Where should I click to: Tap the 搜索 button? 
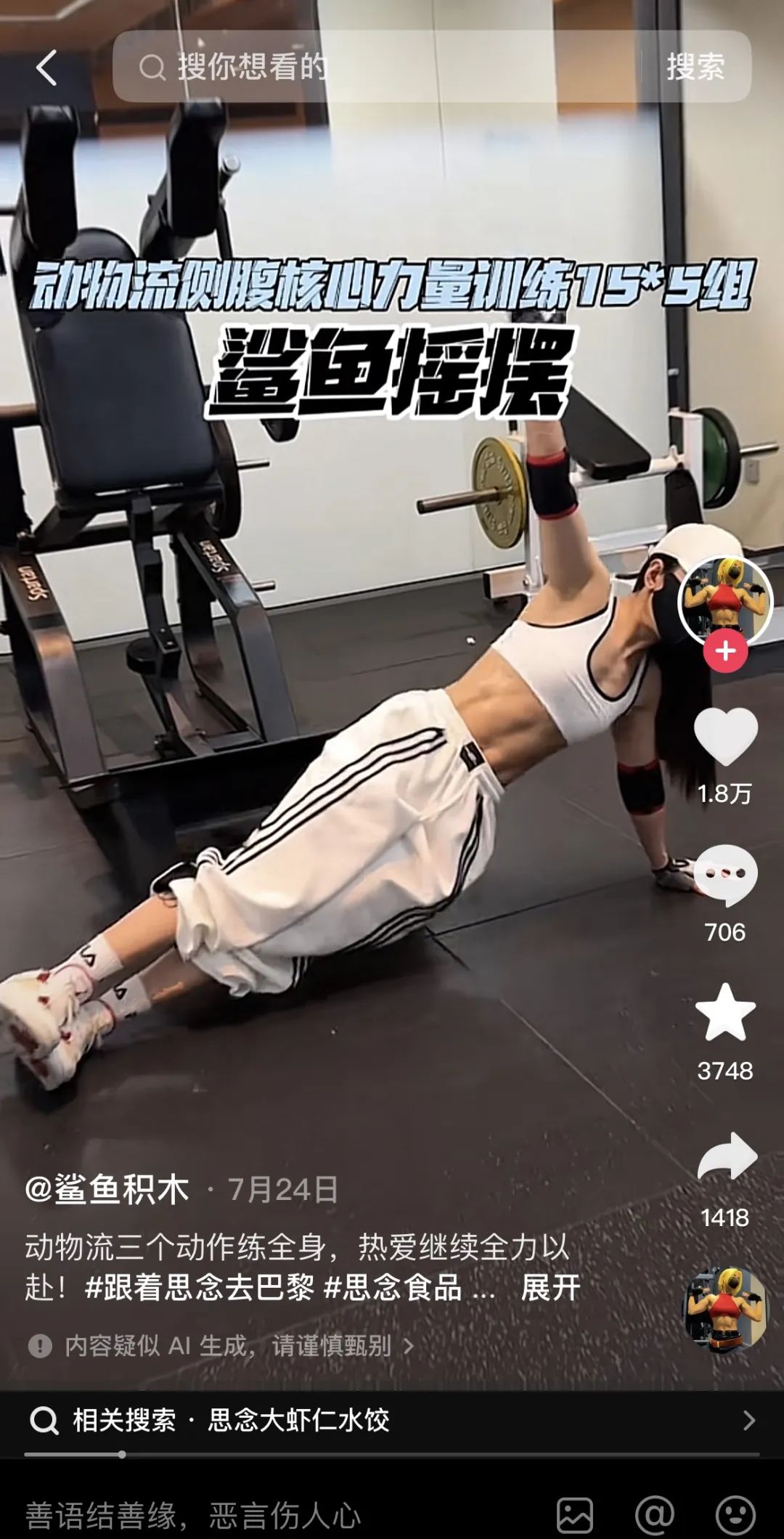coord(695,67)
